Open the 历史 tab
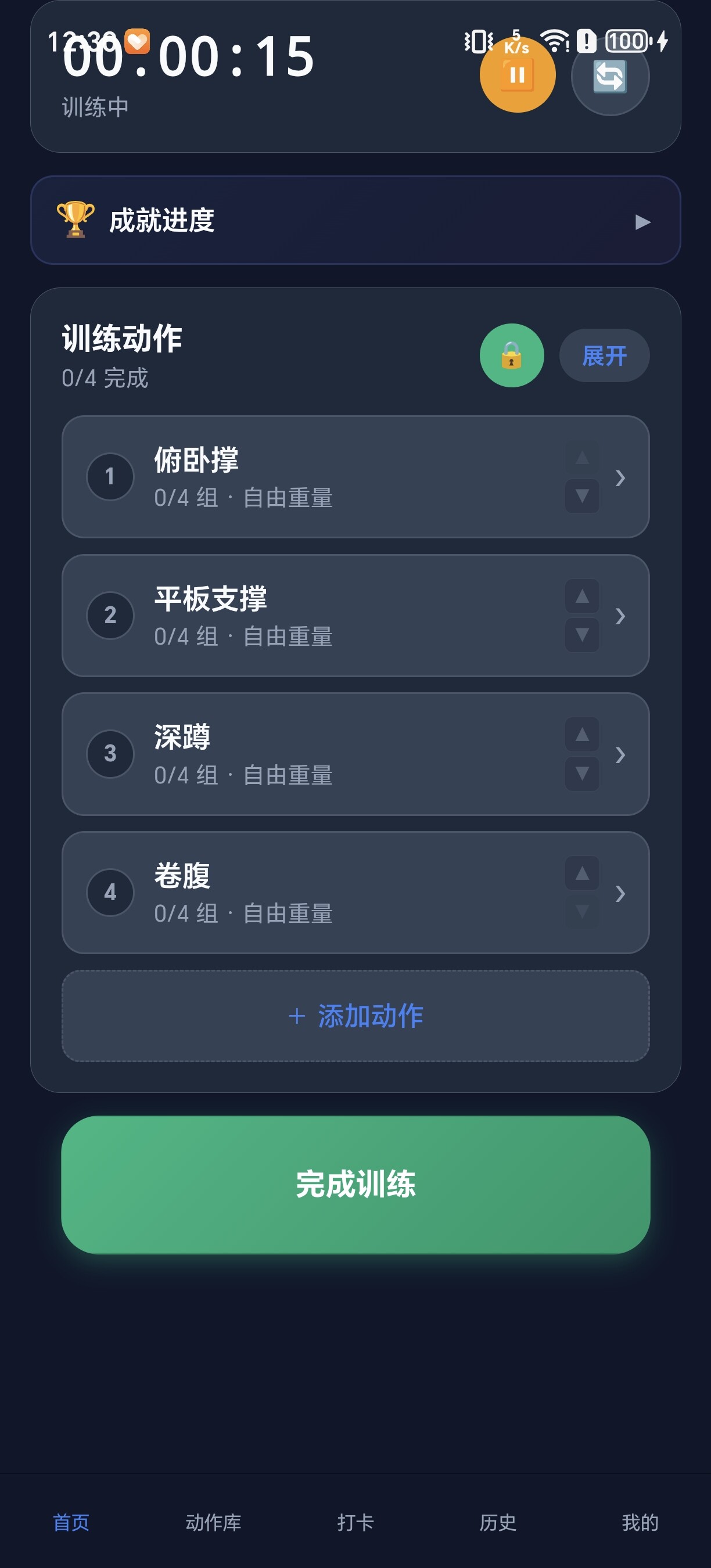This screenshot has height=1568, width=711. click(497, 1522)
